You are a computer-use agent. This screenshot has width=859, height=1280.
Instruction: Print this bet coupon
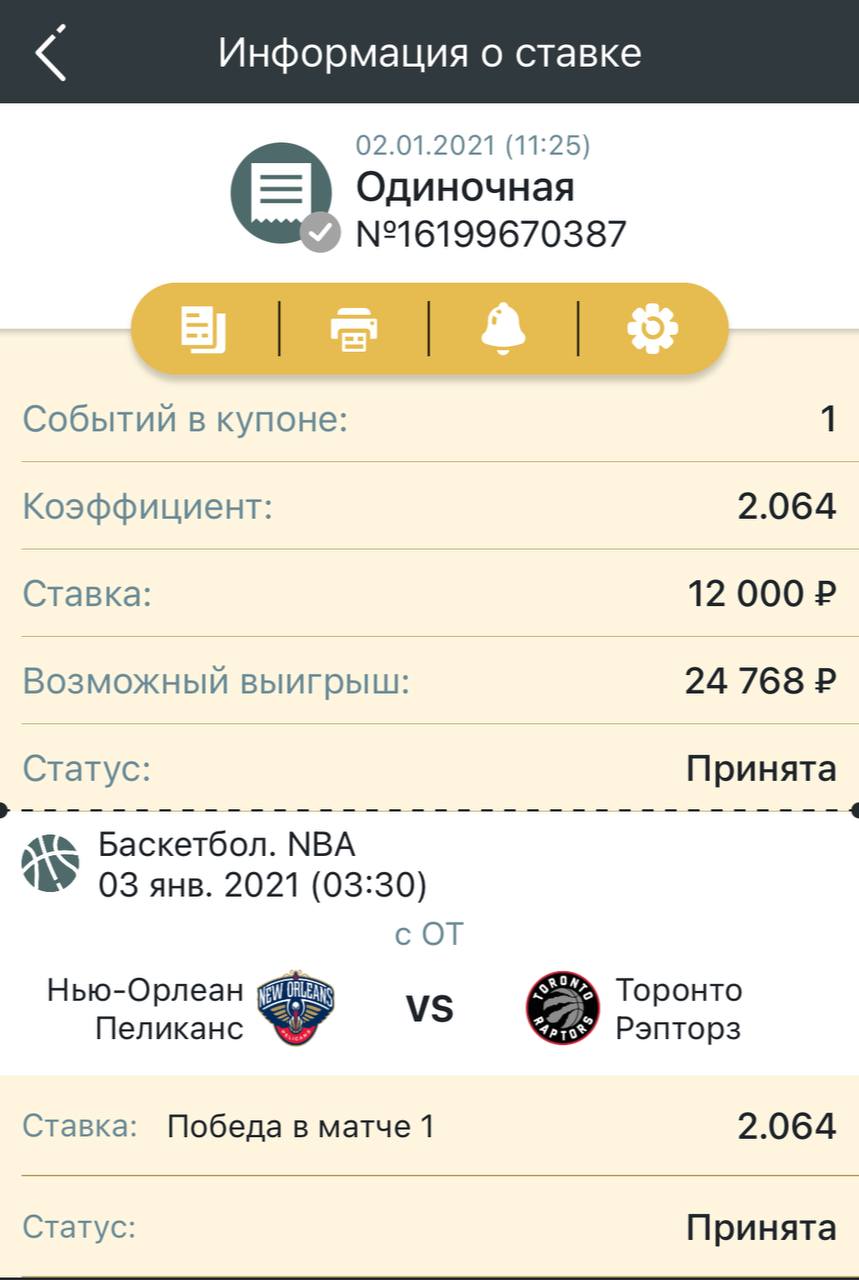tap(353, 329)
